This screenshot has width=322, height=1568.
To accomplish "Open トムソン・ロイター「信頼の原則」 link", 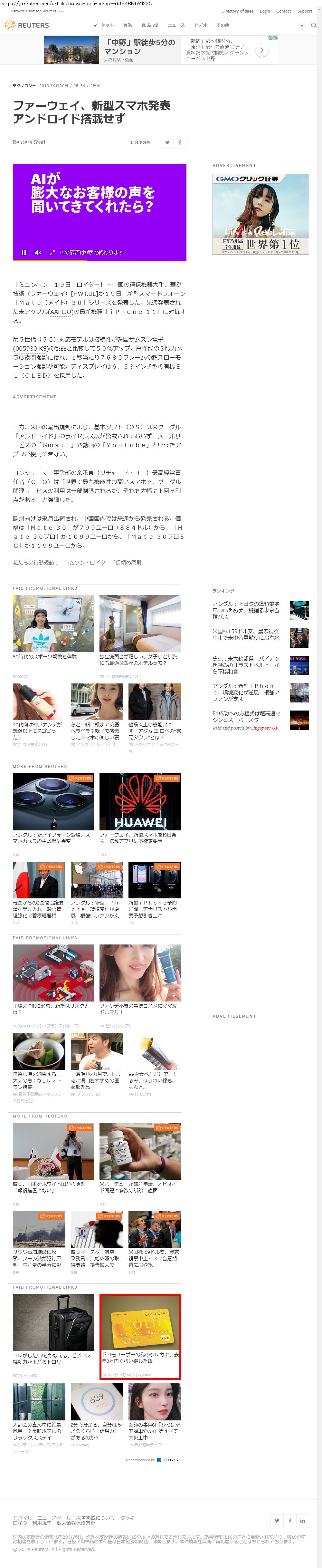I will click(x=105, y=562).
